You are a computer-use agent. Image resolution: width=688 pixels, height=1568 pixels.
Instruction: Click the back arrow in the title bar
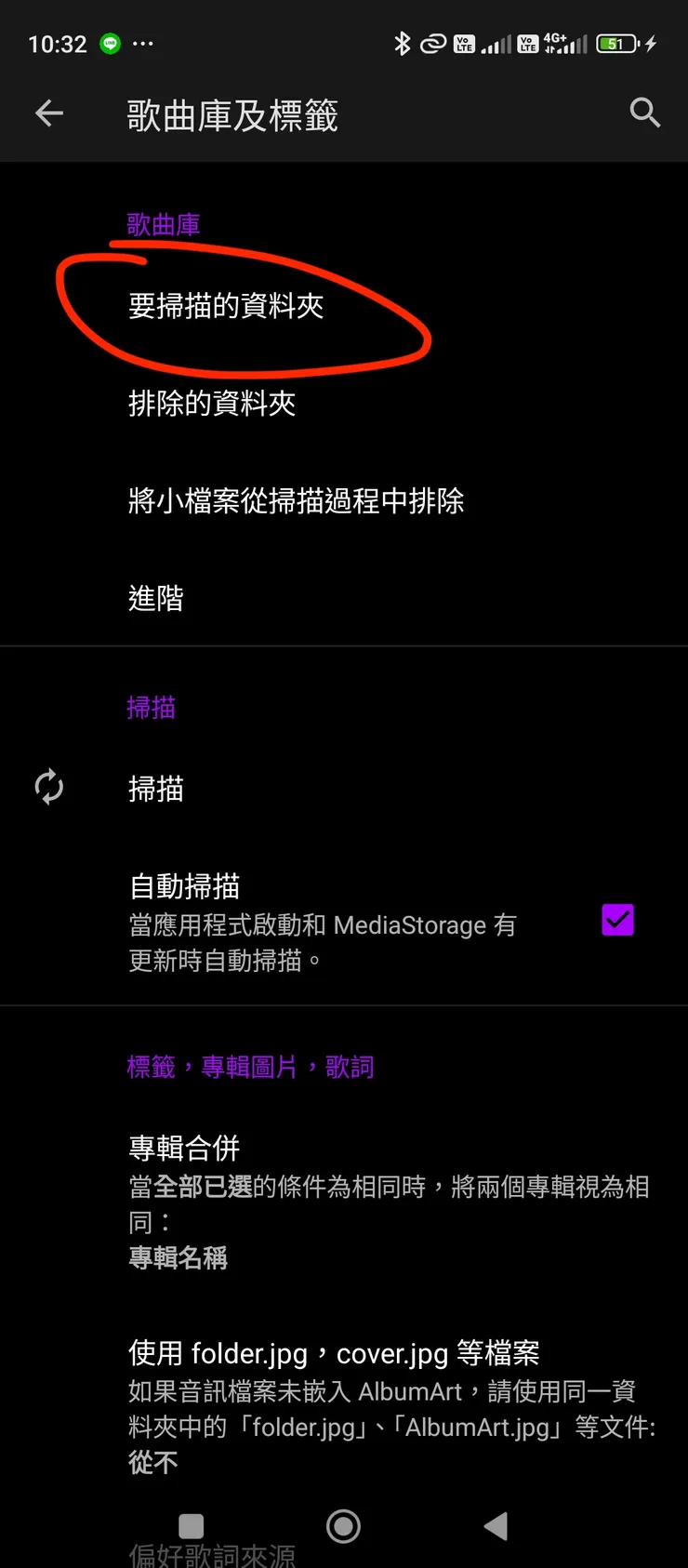(48, 113)
